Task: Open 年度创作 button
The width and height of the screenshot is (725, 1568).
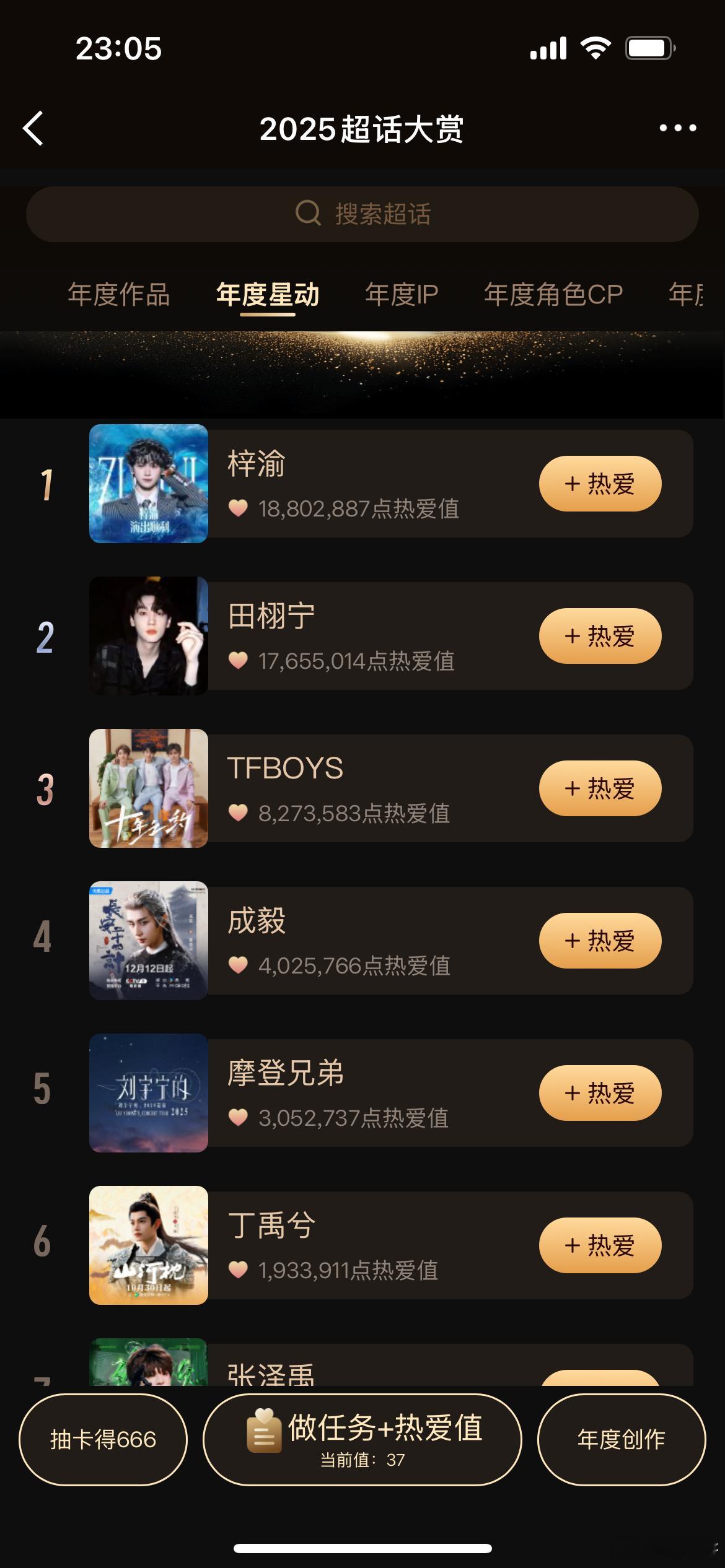Action: [x=621, y=1440]
